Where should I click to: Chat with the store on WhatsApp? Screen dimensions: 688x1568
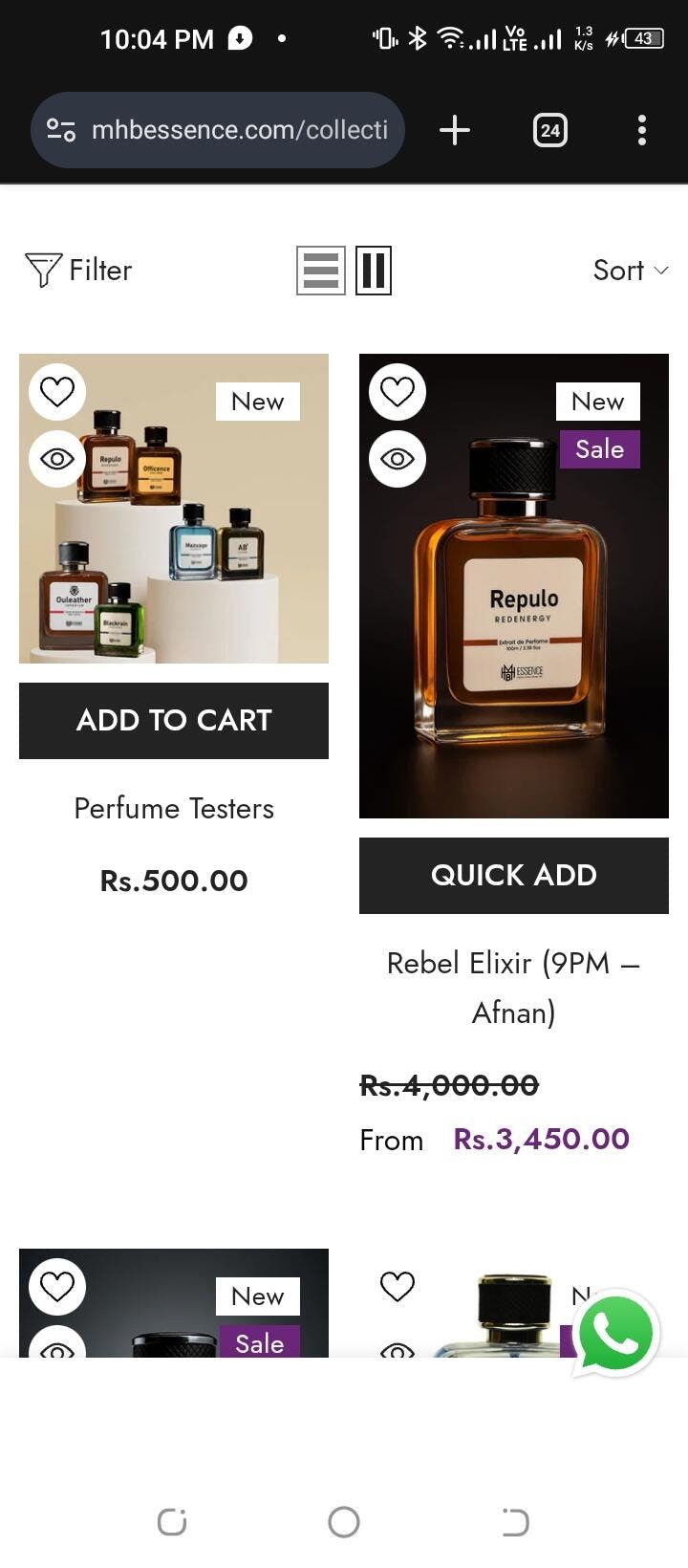(x=616, y=1333)
